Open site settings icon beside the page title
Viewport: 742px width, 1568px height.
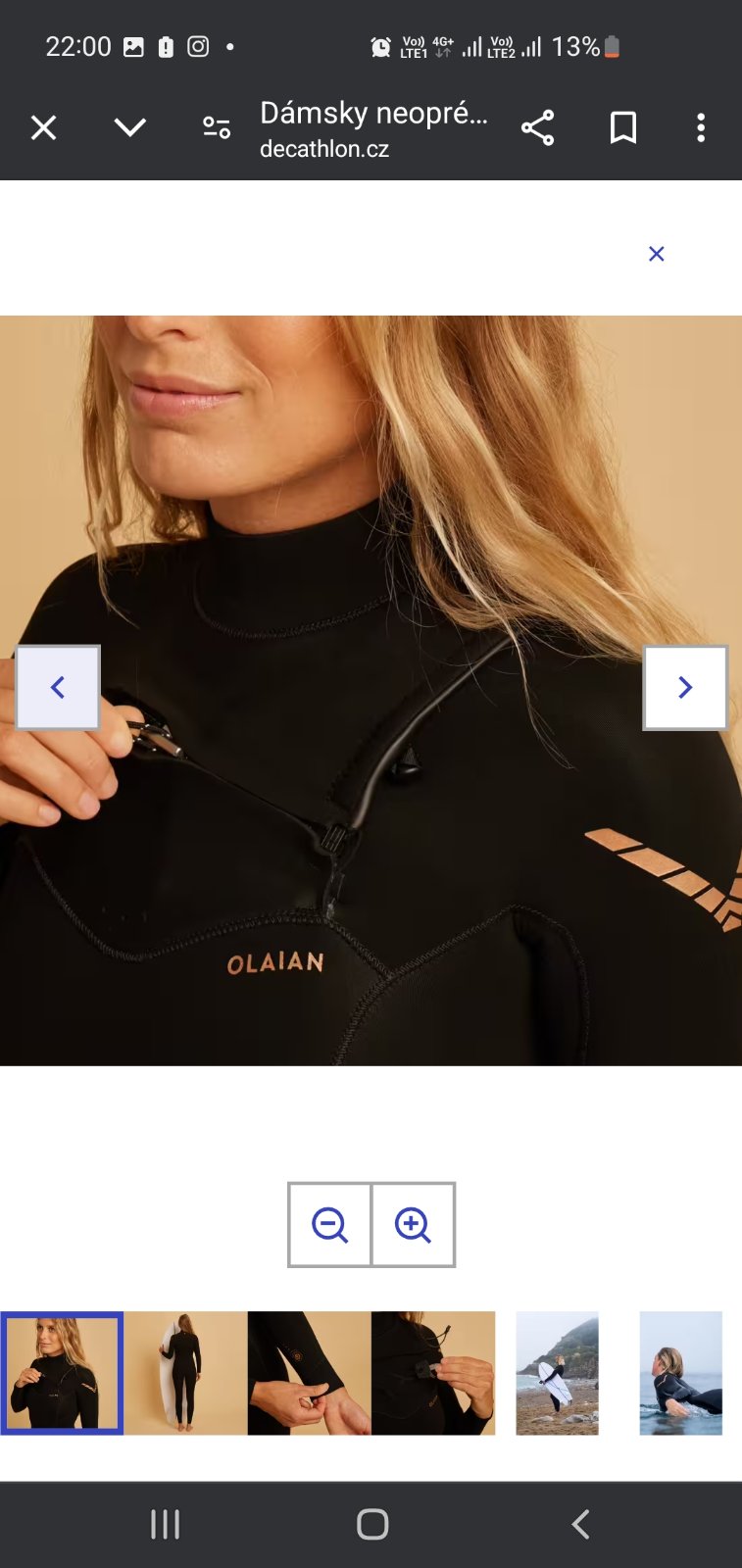216,128
